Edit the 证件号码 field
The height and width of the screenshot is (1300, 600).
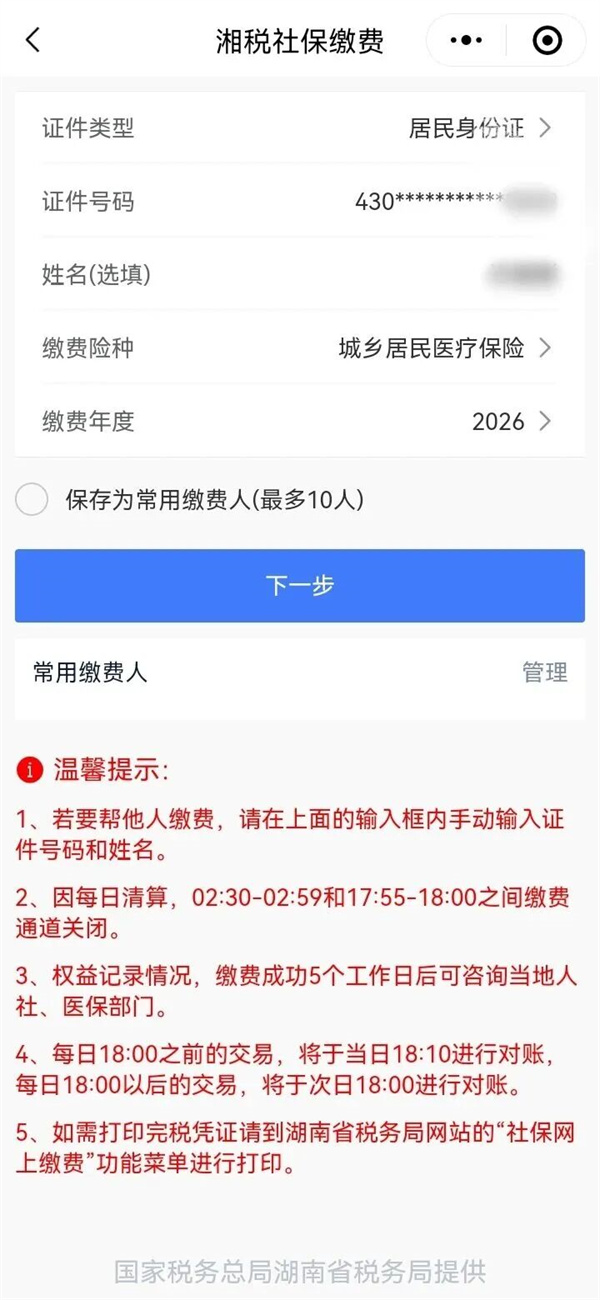point(455,202)
